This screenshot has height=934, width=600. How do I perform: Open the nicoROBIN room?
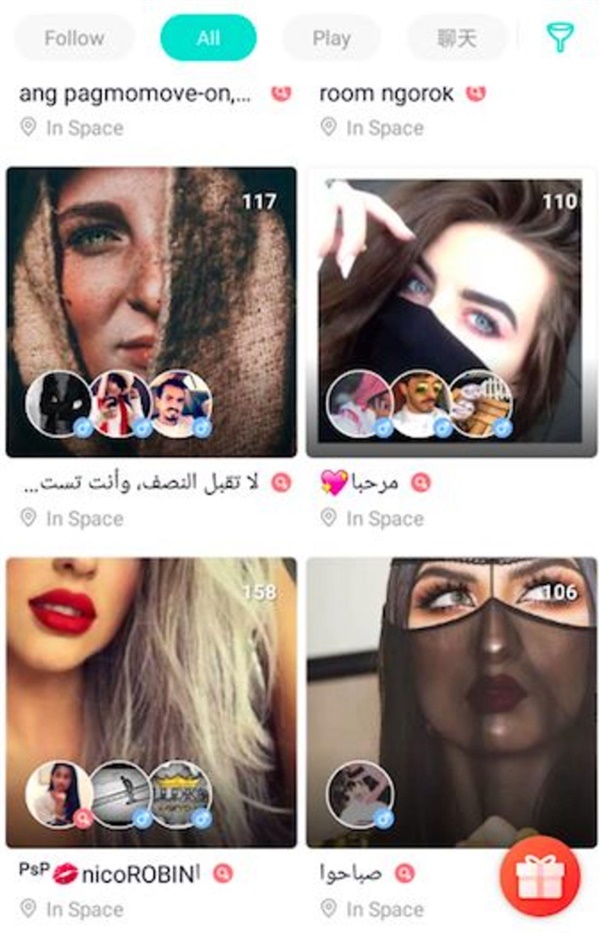click(151, 700)
